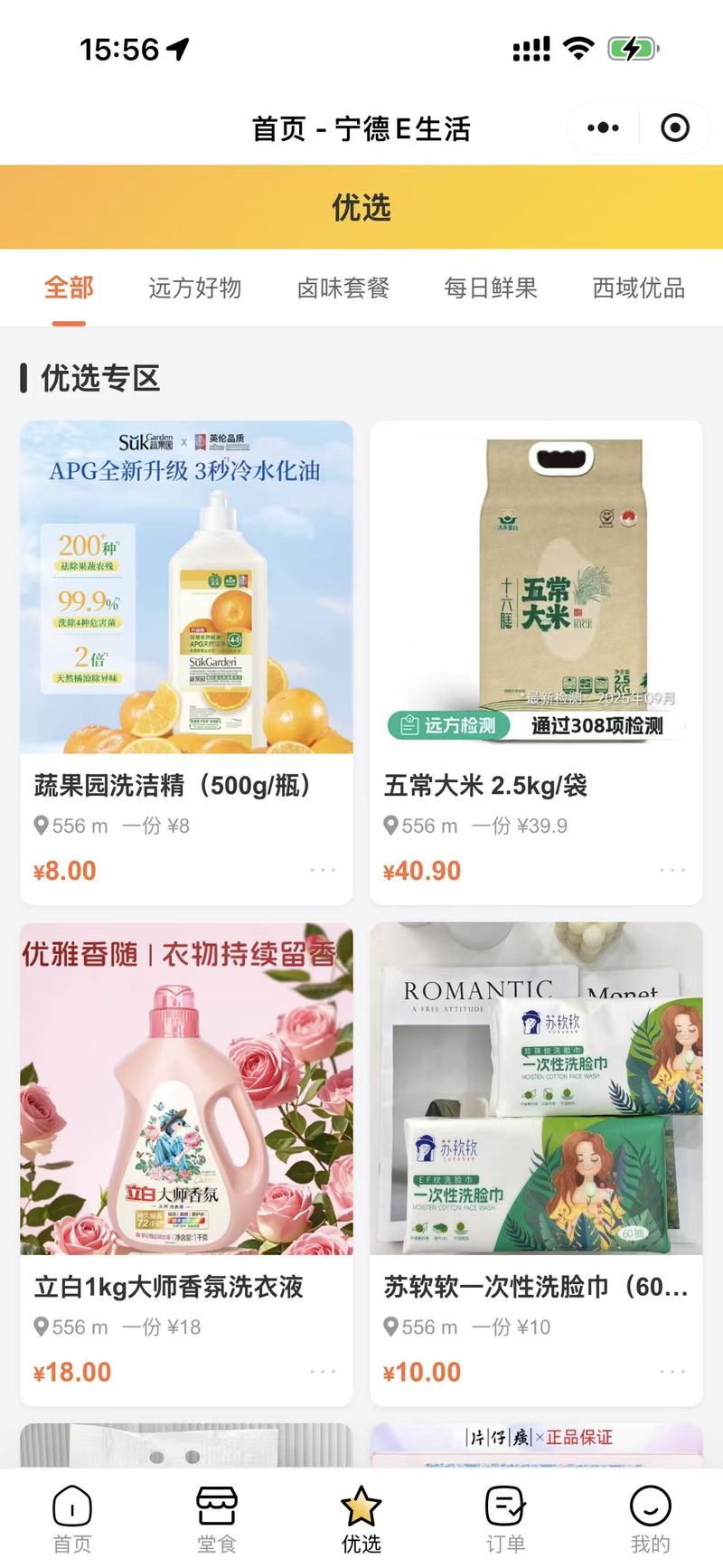
Task: Tap the three dots on the 蔬果园洗洁精 card
Action: point(323,870)
